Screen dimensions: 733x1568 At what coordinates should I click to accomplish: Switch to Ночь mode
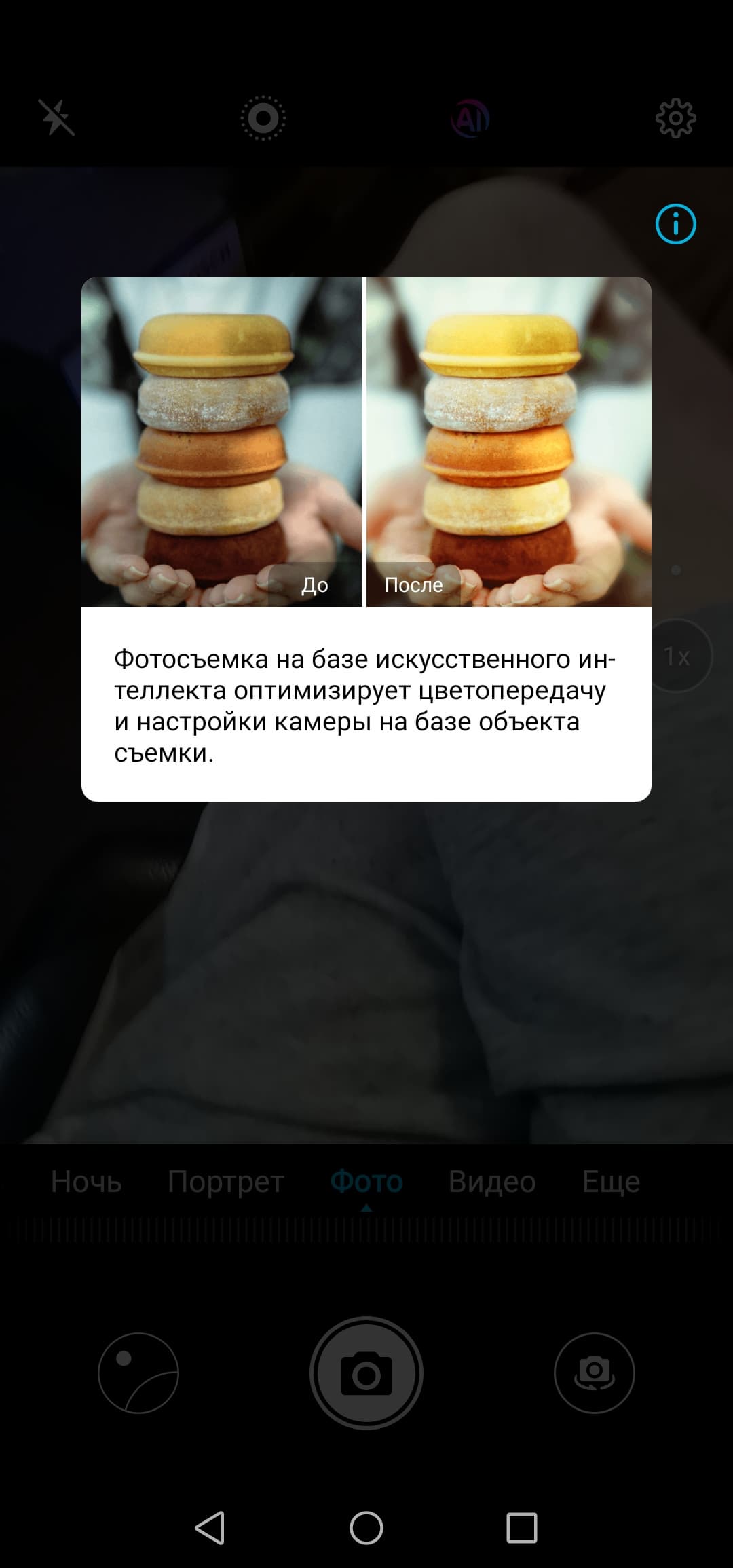tap(86, 1182)
